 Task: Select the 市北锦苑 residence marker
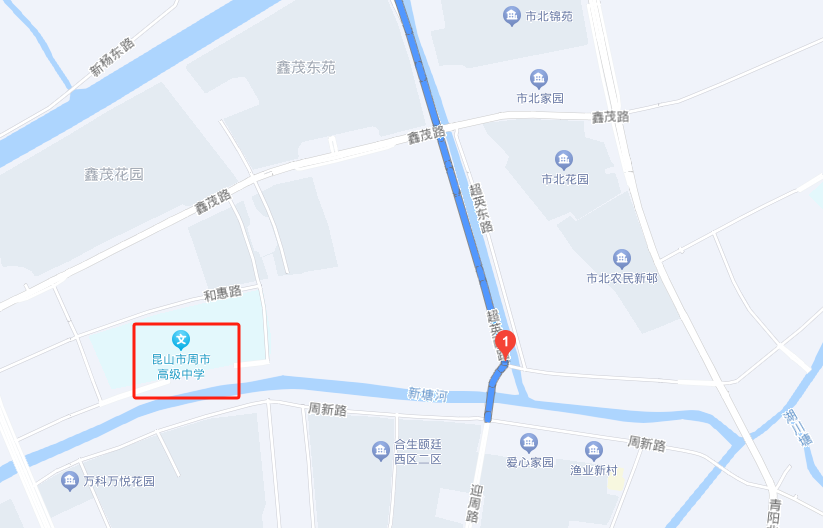point(512,17)
